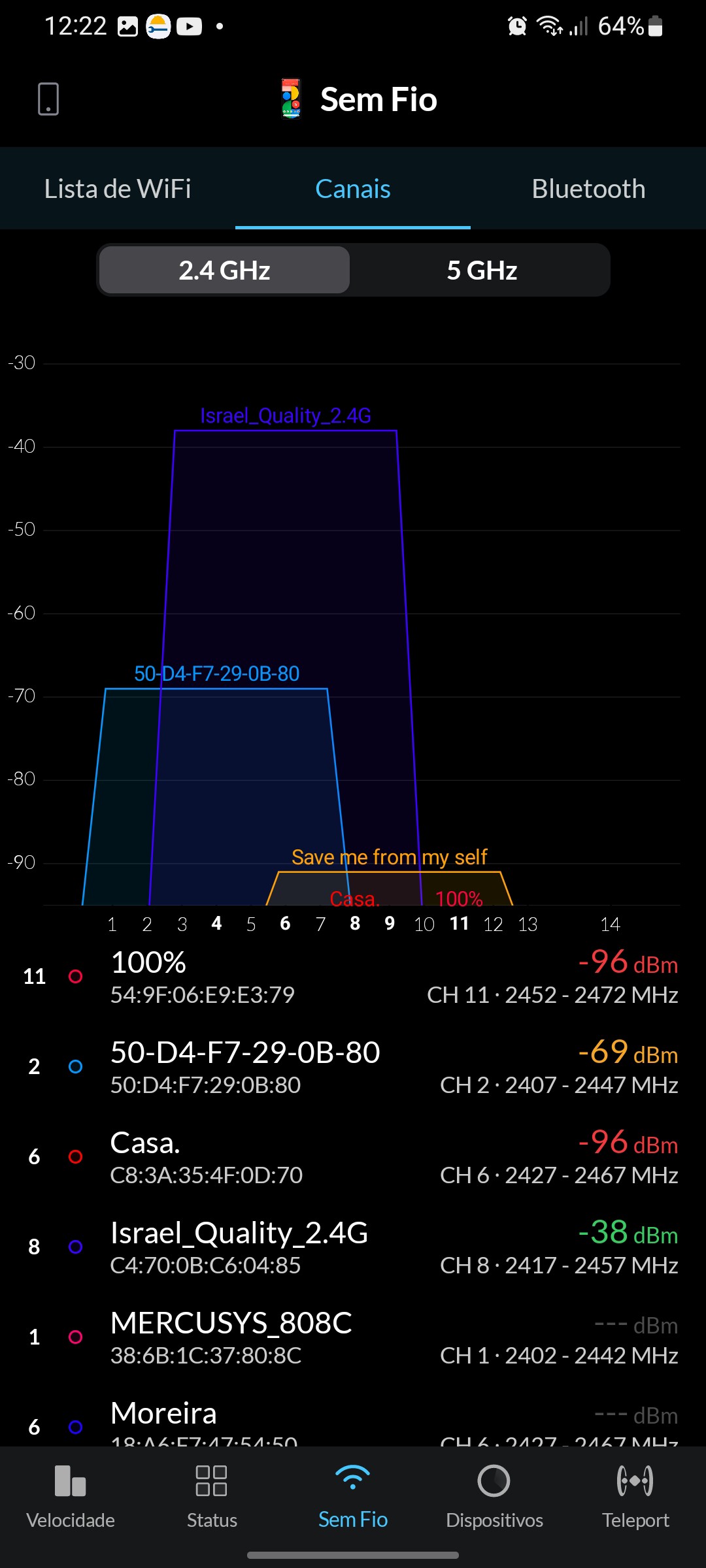The height and width of the screenshot is (1568, 706).
Task: Open the Bluetooth tab
Action: coord(588,189)
